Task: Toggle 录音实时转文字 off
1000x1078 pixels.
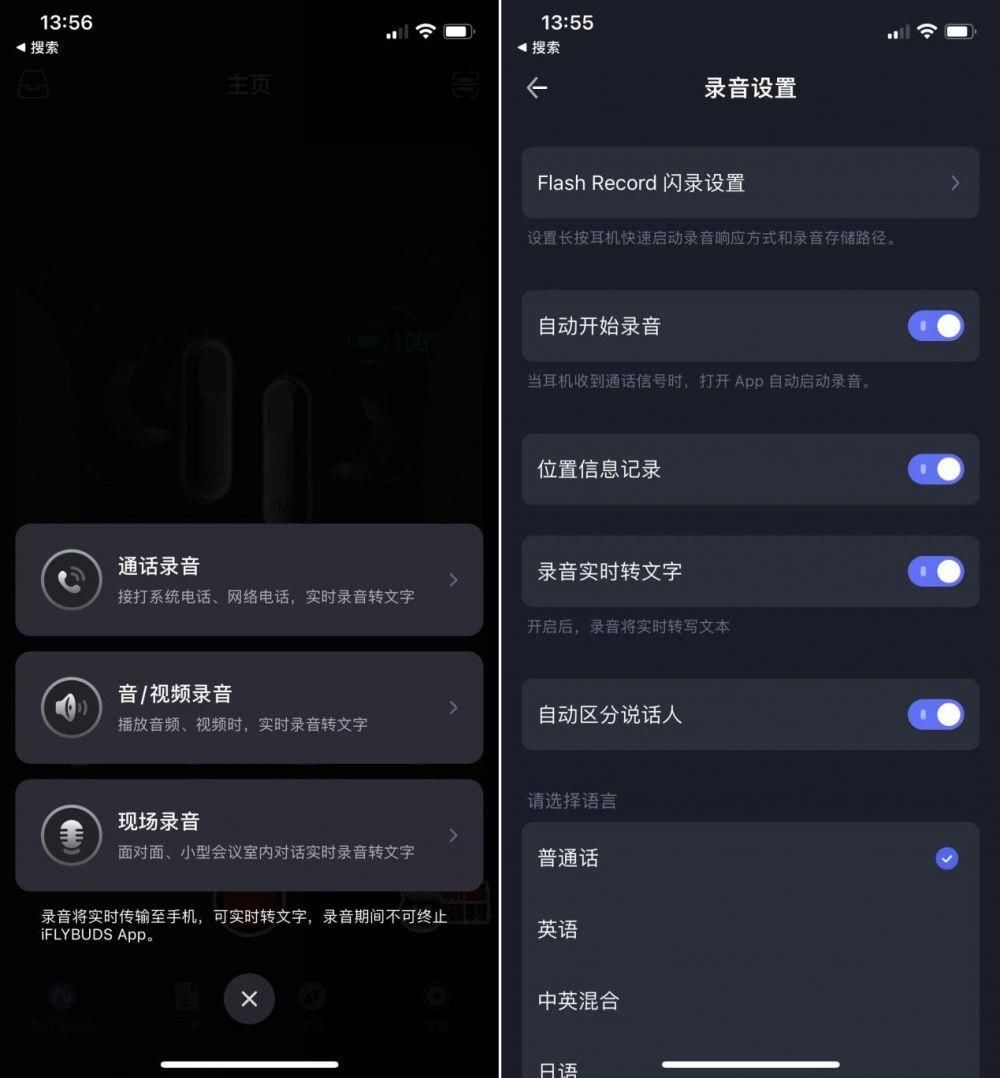Action: 935,571
